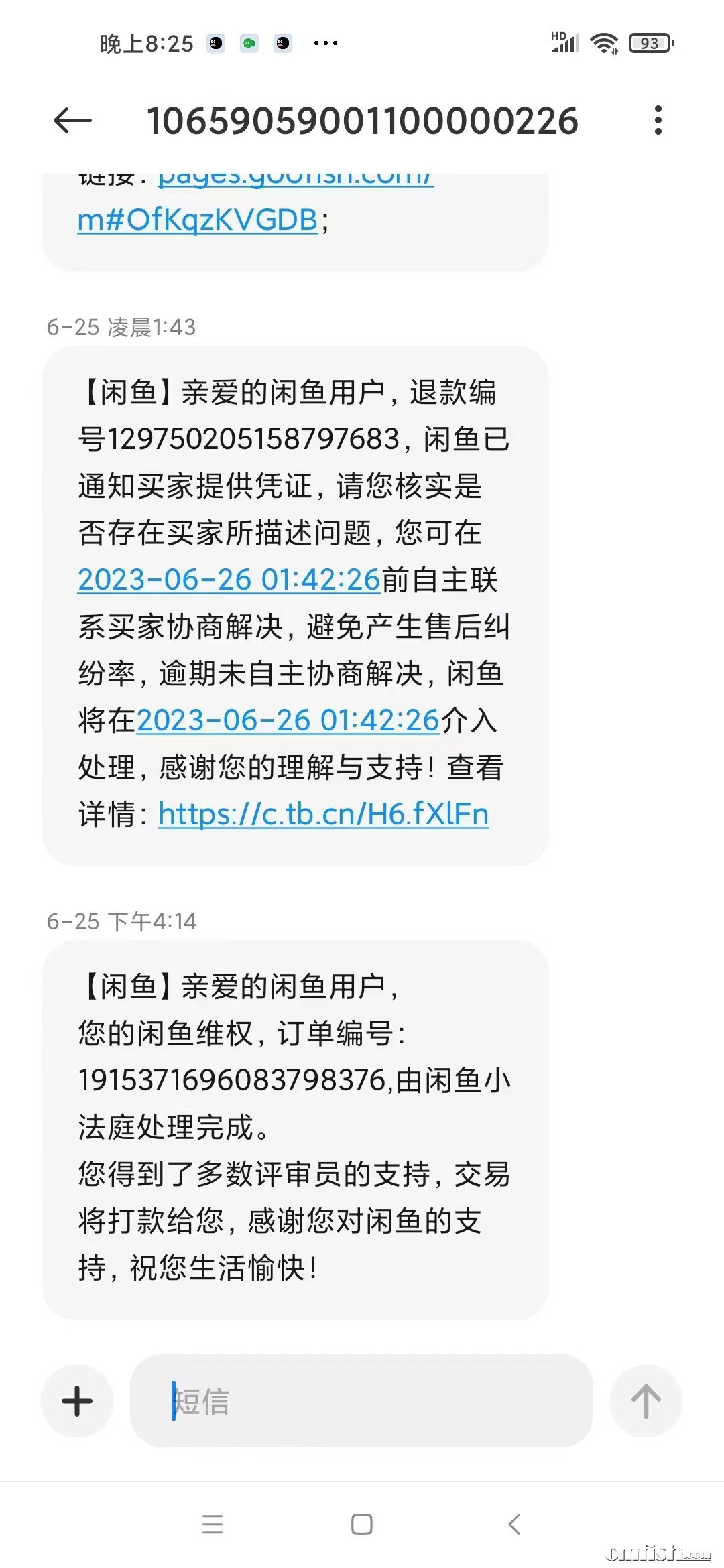
Task: Open the plus attachment button
Action: pyautogui.click(x=77, y=1401)
